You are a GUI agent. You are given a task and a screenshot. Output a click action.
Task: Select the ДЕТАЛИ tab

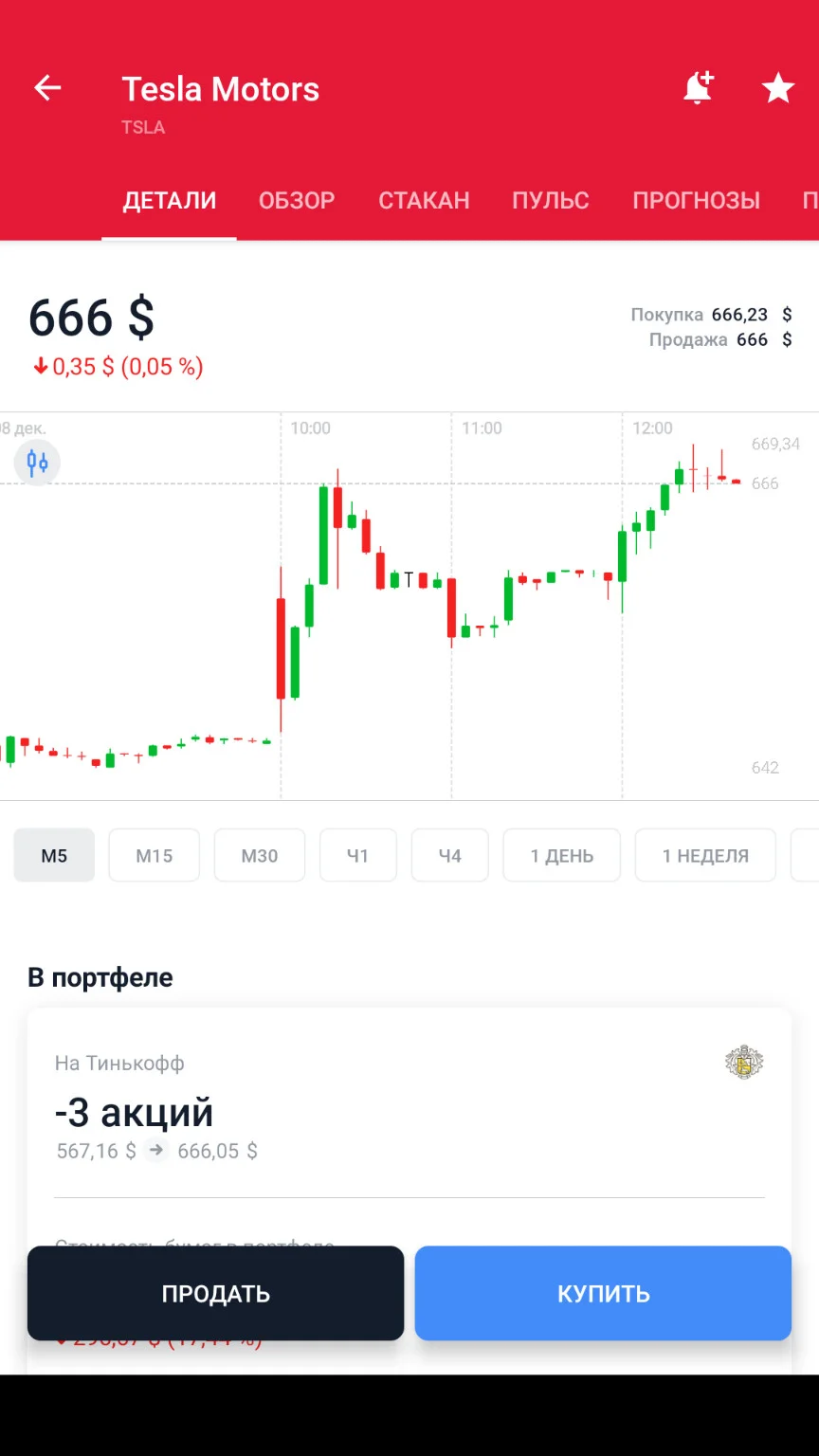pyautogui.click(x=170, y=200)
